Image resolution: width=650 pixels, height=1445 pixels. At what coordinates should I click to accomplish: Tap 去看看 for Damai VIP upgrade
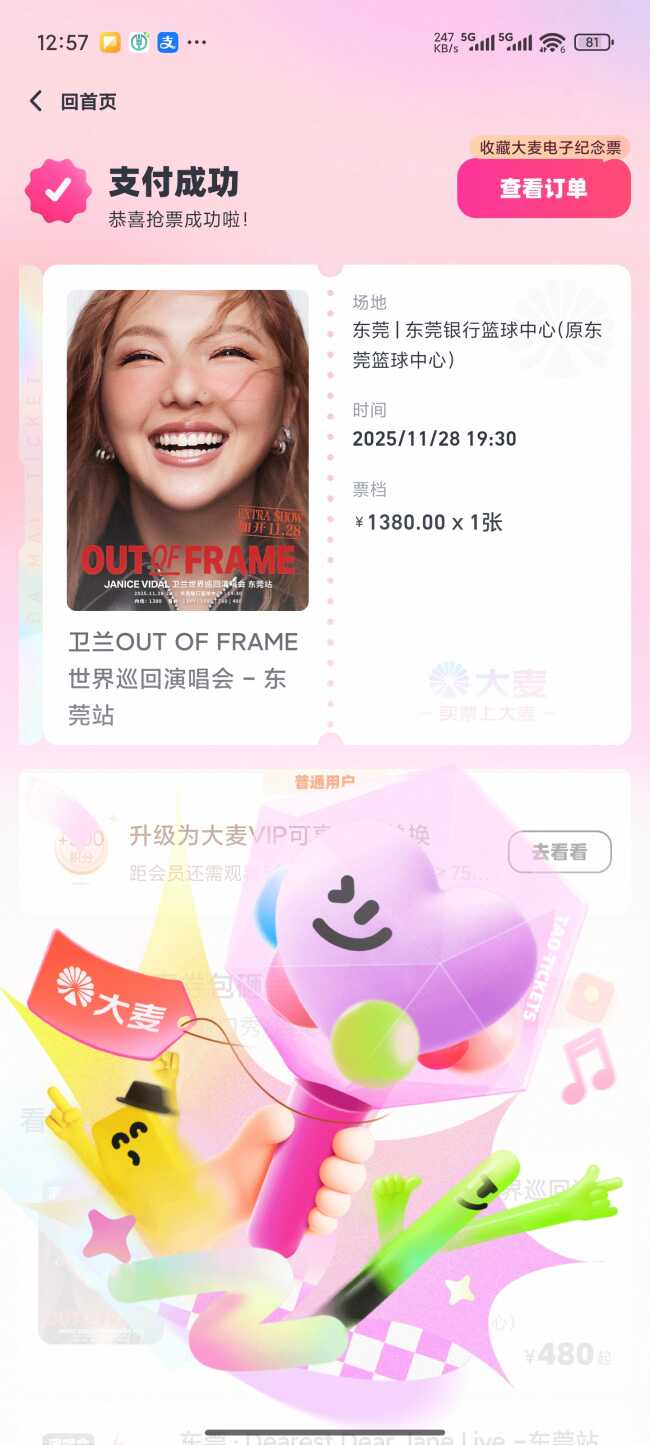tap(559, 851)
